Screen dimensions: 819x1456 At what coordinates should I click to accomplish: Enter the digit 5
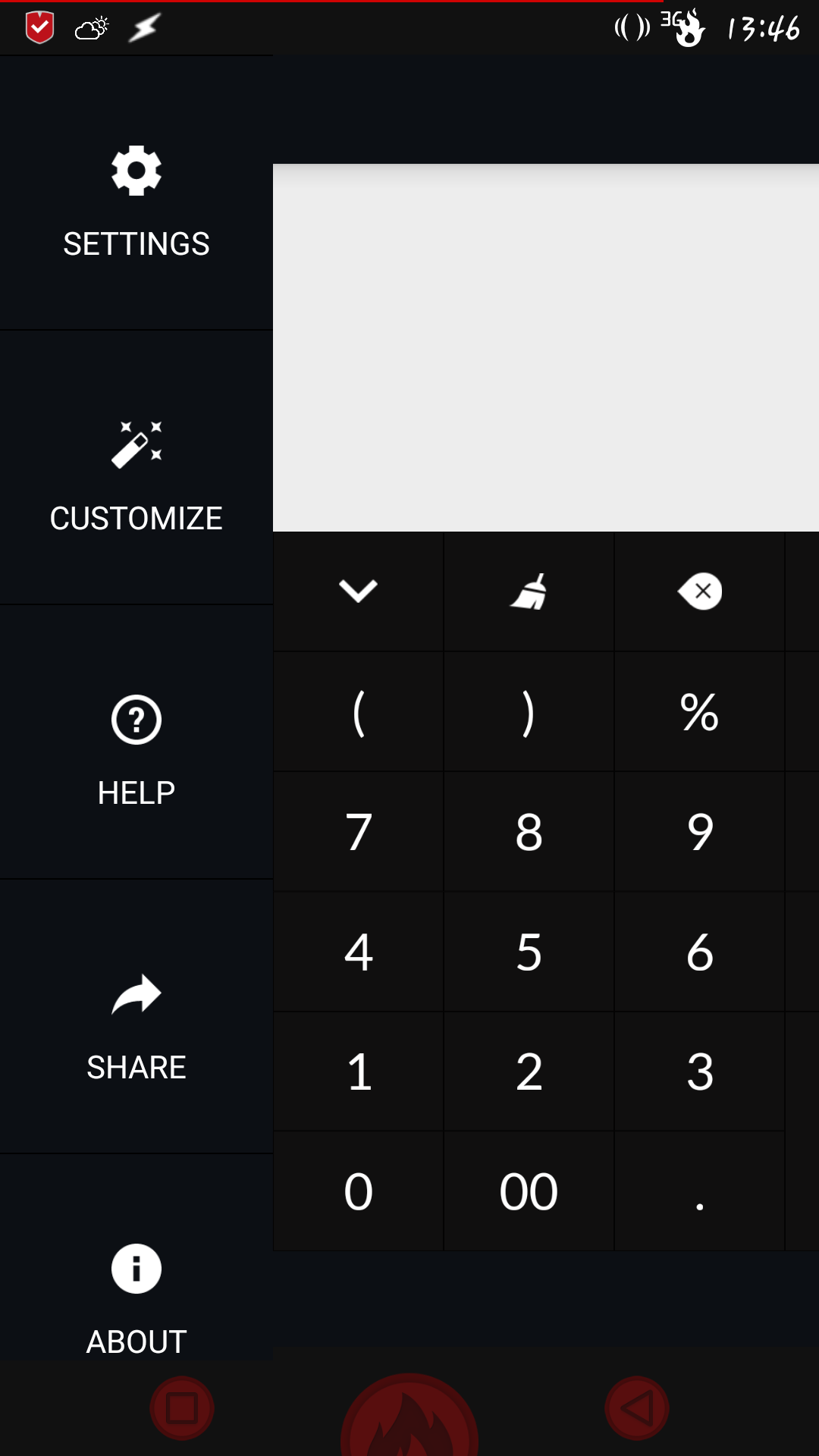(529, 951)
